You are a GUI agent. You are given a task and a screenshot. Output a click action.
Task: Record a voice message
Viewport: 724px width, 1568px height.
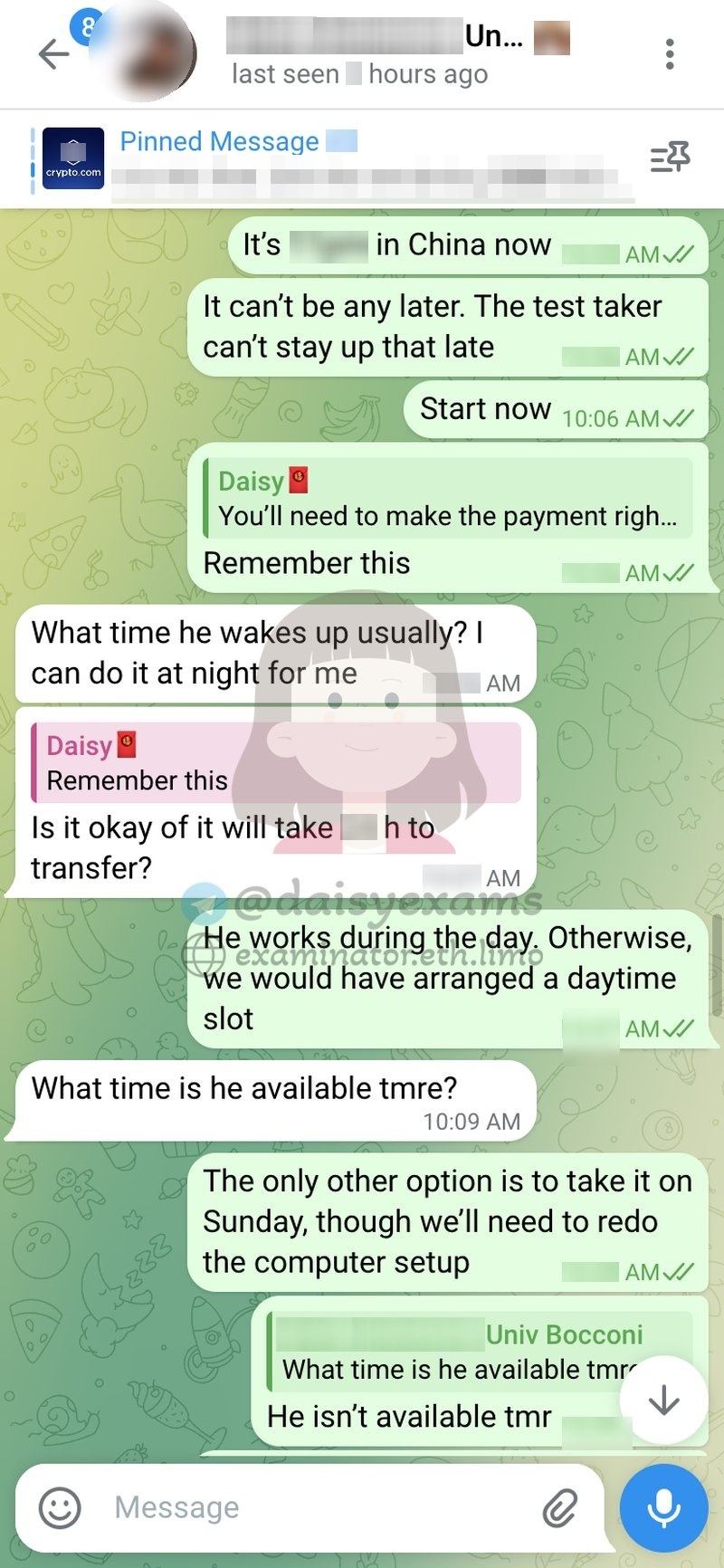pos(663,1507)
